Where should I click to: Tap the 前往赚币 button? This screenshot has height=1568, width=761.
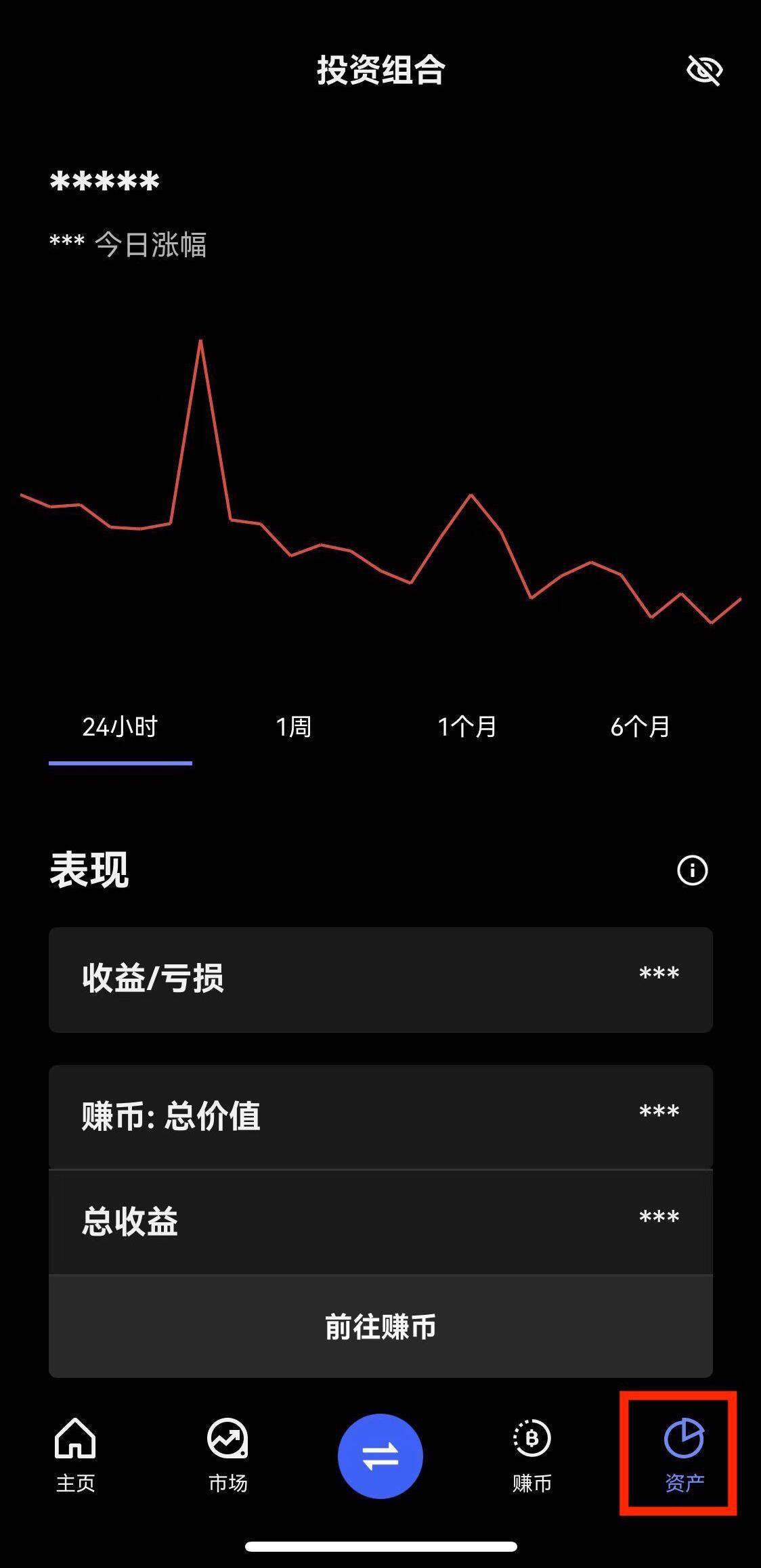[380, 1327]
